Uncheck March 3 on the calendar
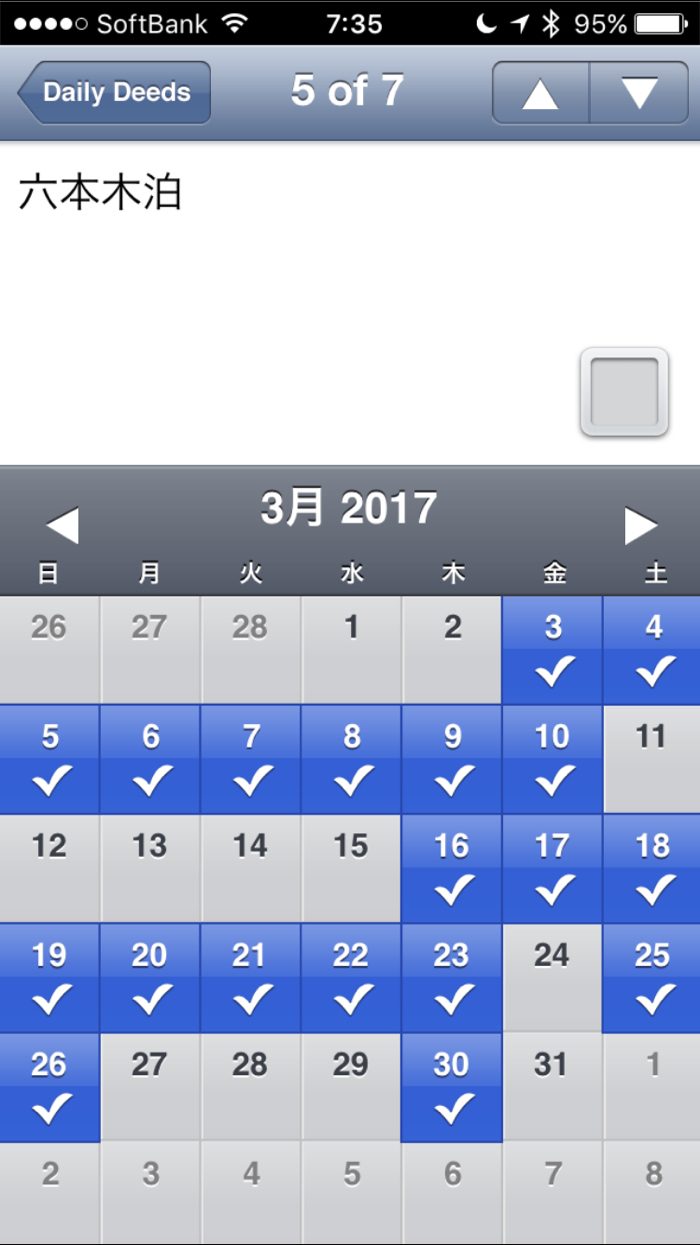Screen dimensions: 700x1245 click(x=552, y=650)
